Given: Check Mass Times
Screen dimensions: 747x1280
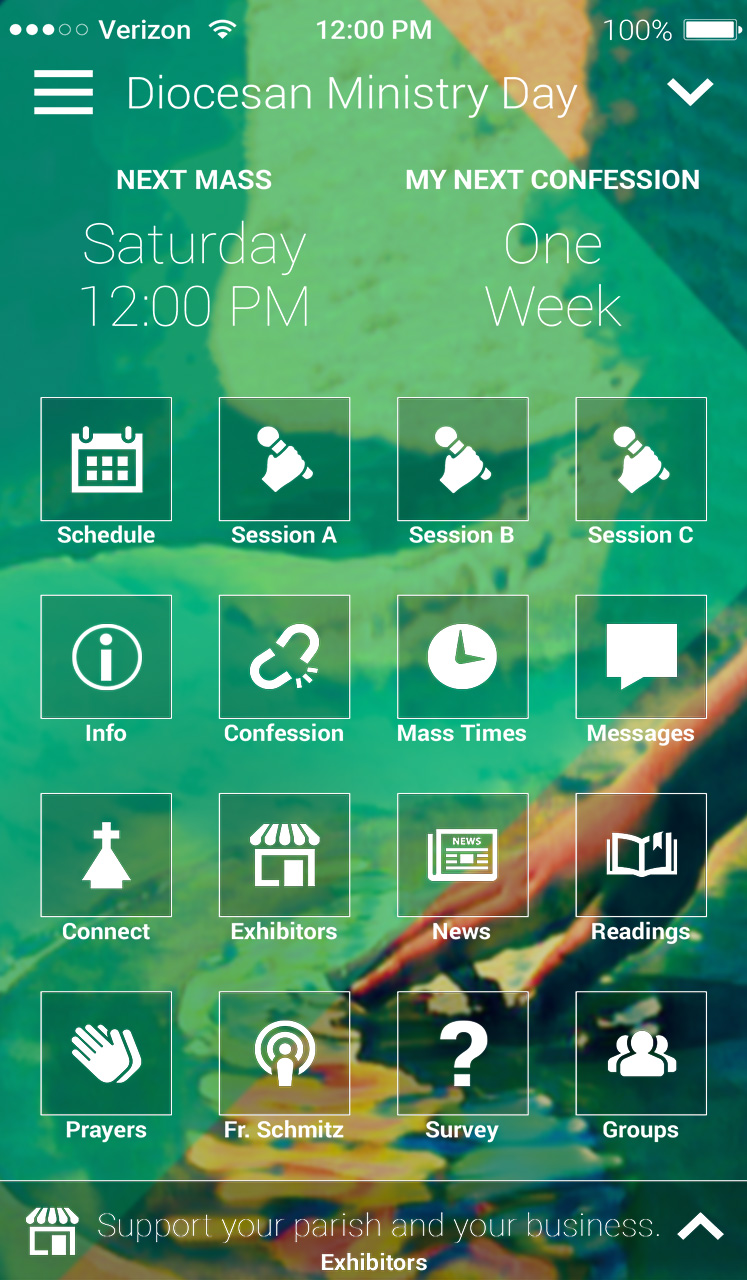Looking at the screenshot, I should click(x=462, y=657).
